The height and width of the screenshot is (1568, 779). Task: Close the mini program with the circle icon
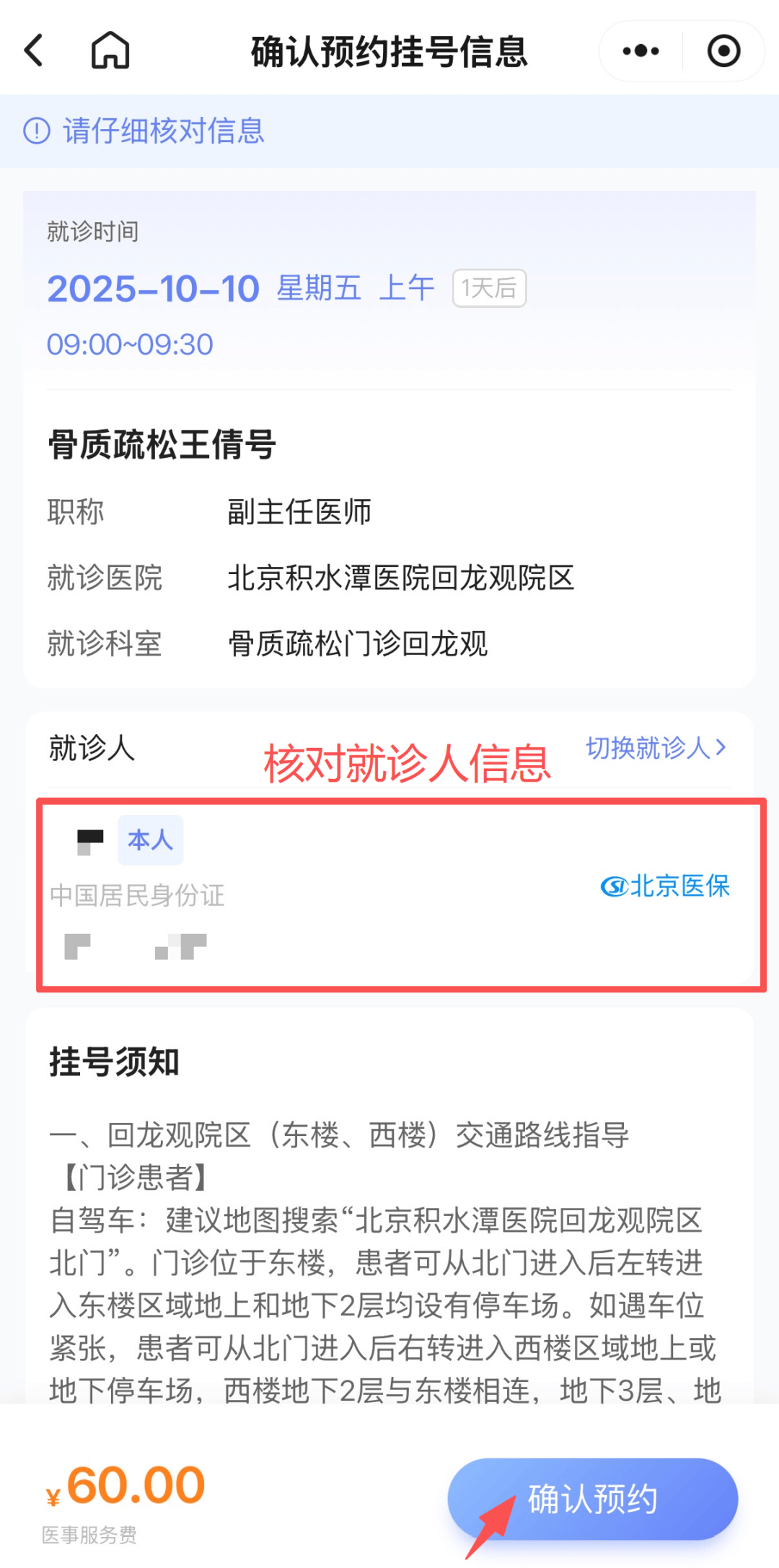723,51
